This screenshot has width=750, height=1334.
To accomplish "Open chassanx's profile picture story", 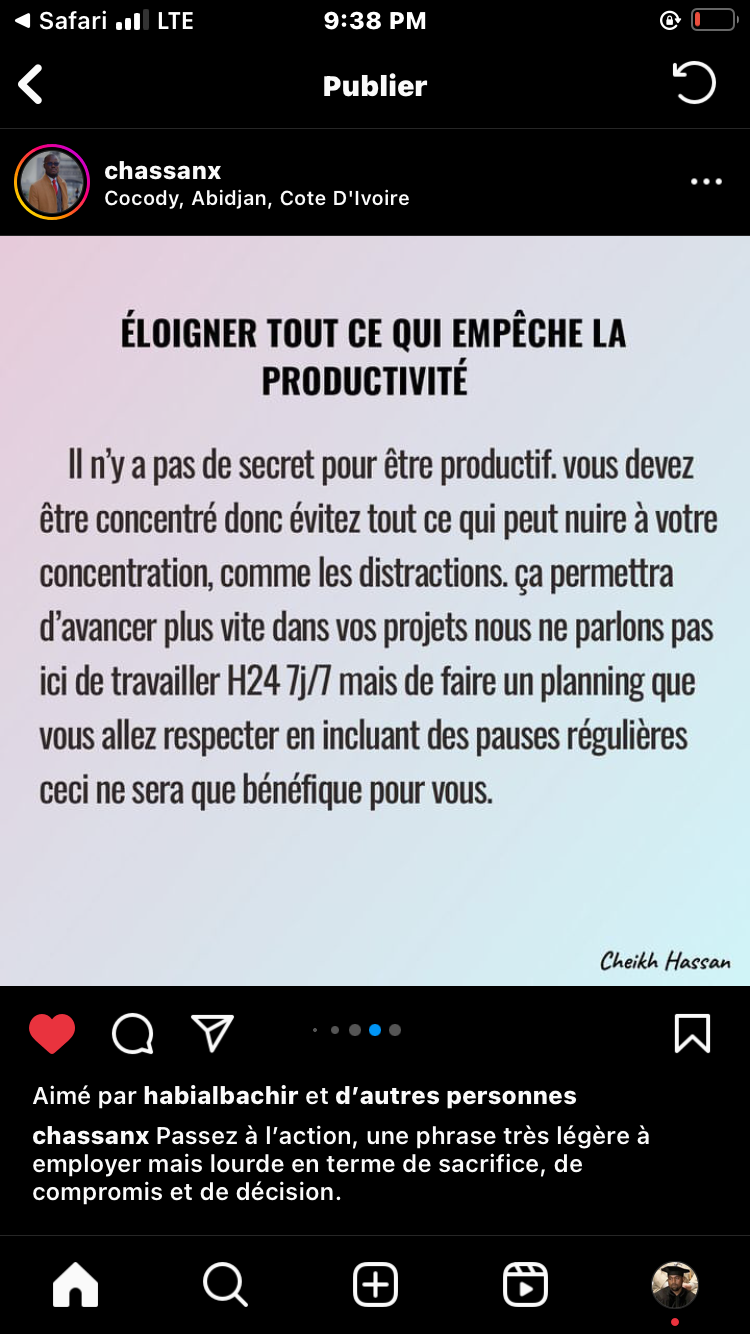I will [x=52, y=183].
